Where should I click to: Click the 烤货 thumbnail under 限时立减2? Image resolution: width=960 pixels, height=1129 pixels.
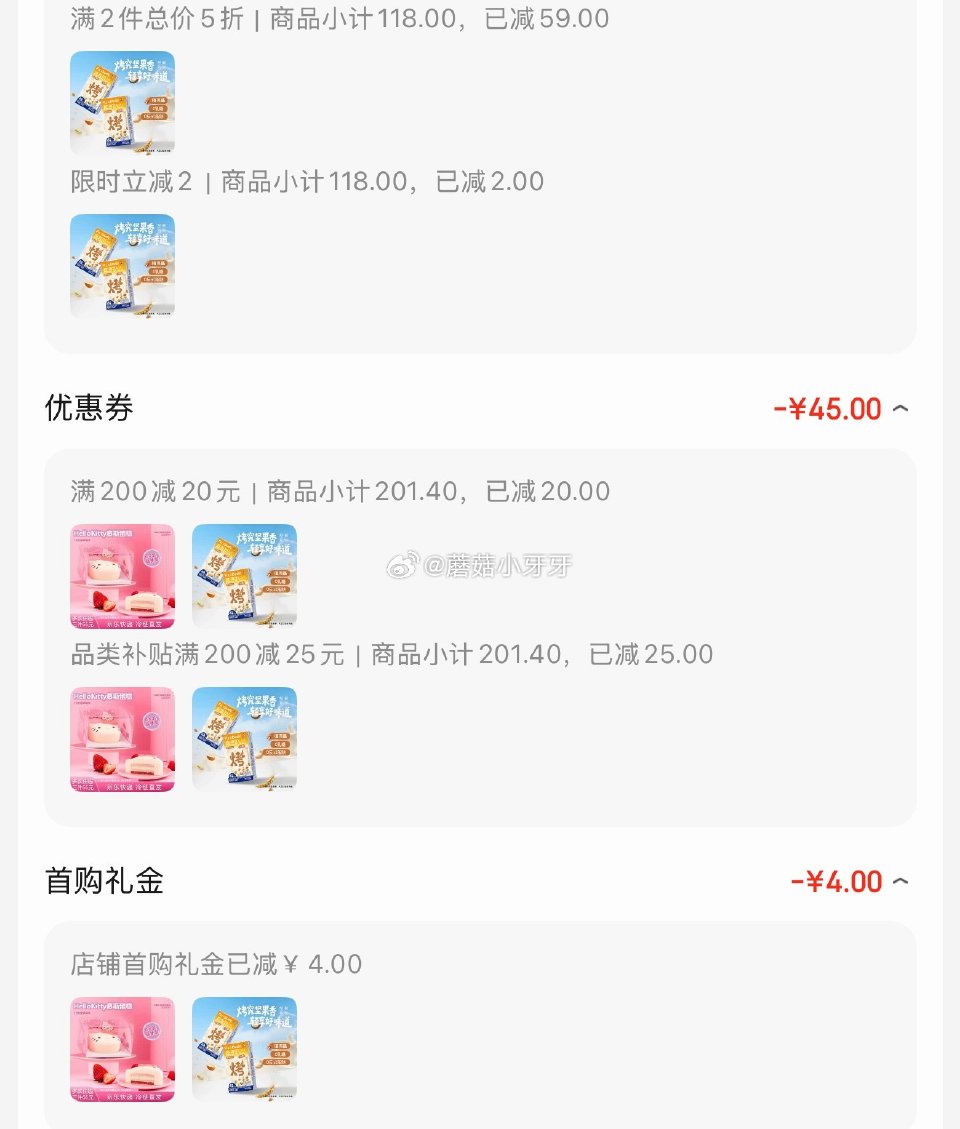pyautogui.click(x=121, y=265)
